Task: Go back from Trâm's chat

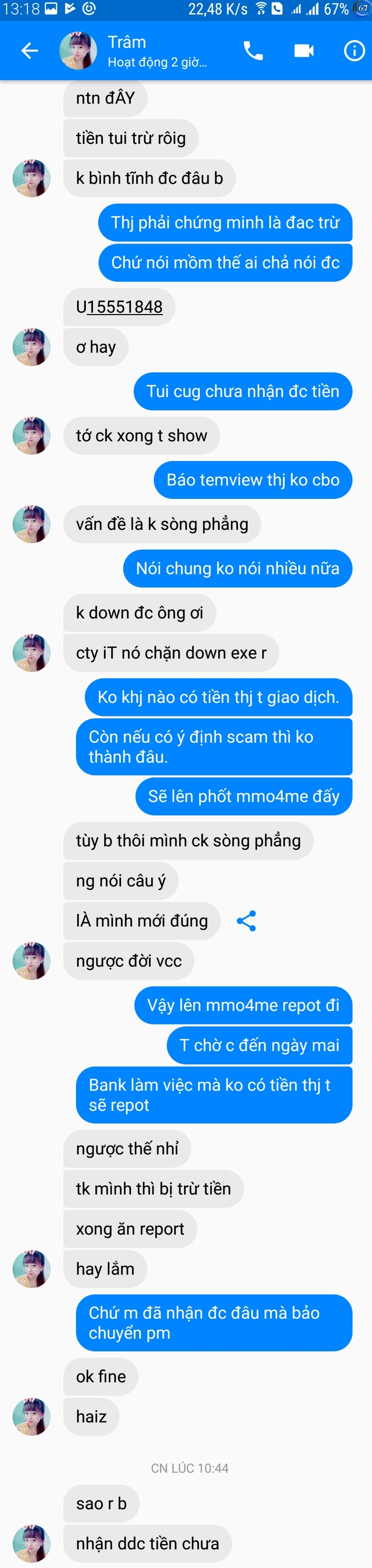Action: 29,51
